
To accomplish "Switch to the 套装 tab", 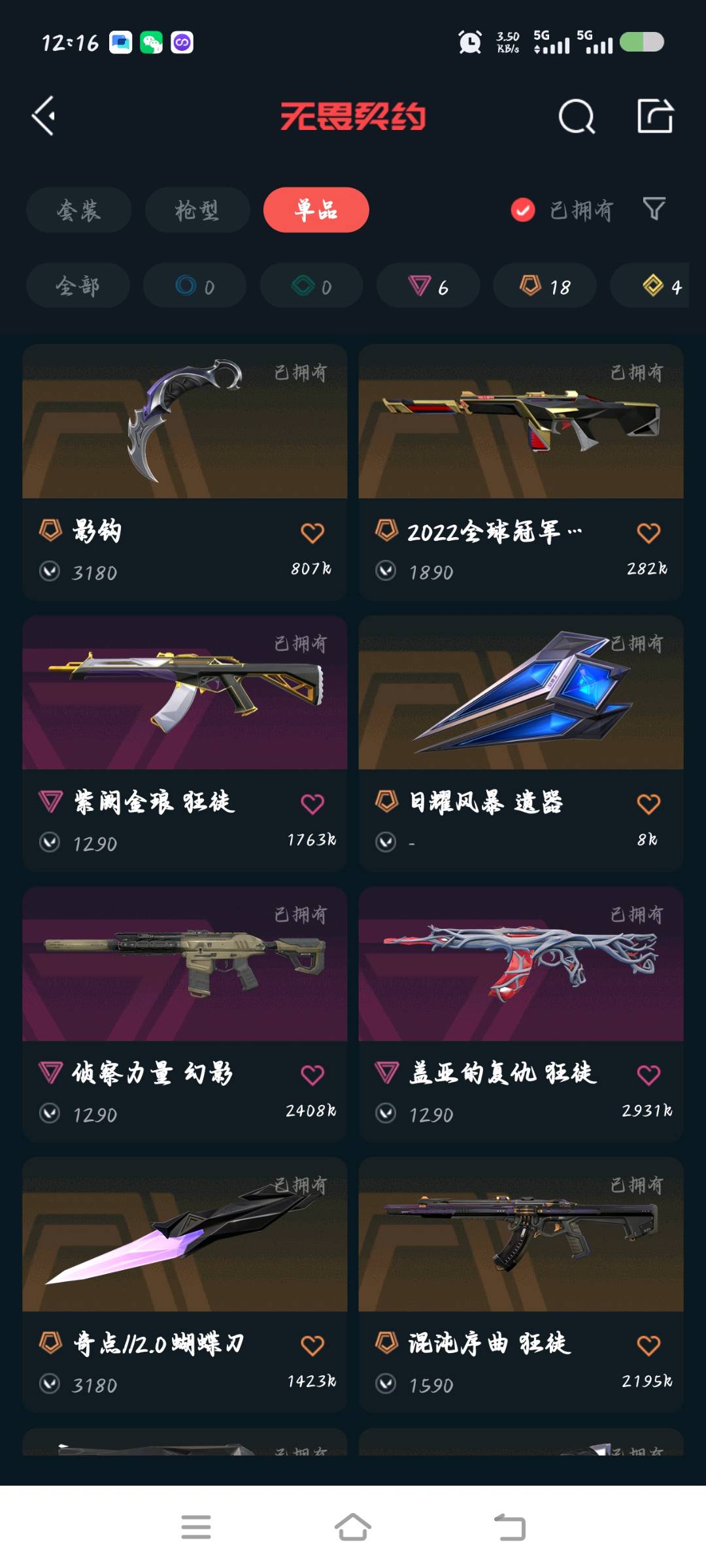I will [x=78, y=210].
